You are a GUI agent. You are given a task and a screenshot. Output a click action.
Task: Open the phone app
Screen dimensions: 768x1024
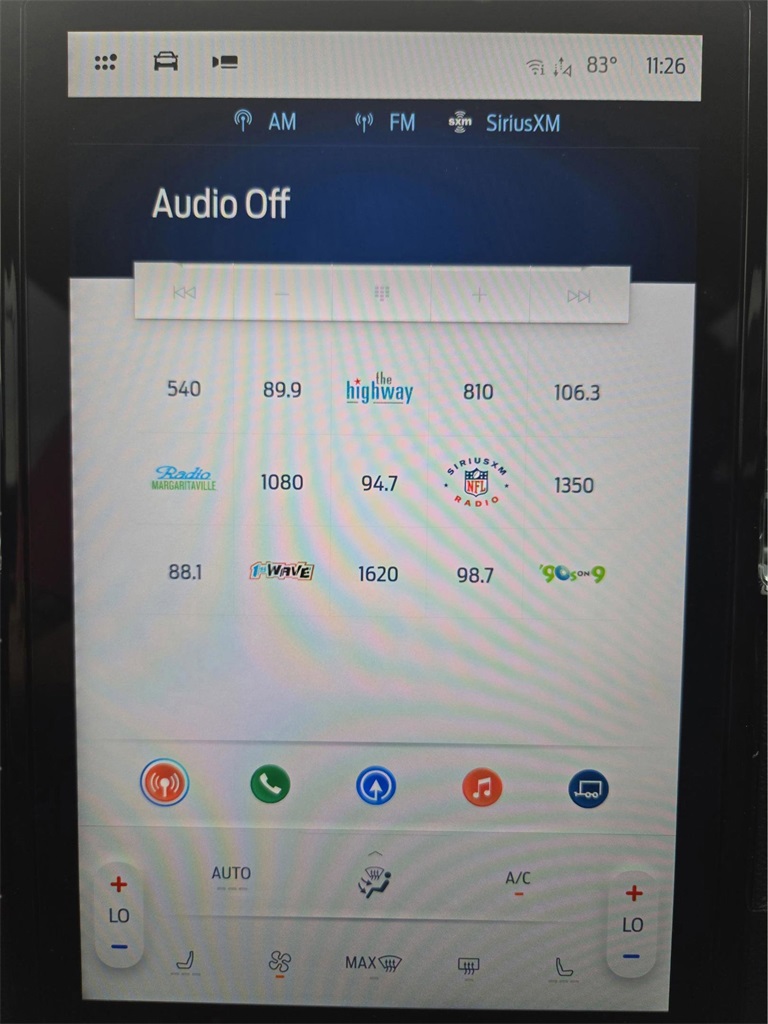coord(270,785)
